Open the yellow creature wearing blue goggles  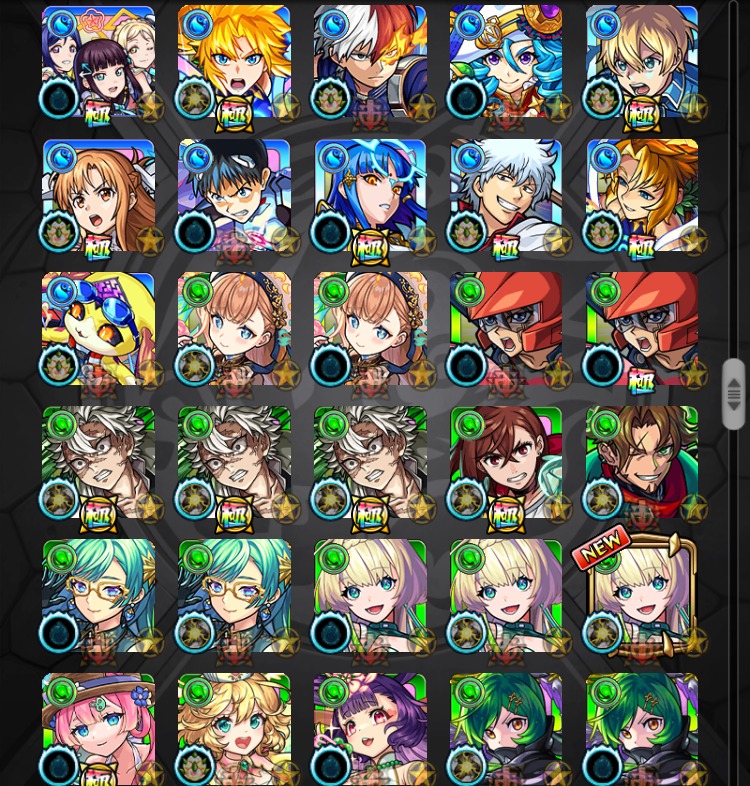click(x=98, y=329)
